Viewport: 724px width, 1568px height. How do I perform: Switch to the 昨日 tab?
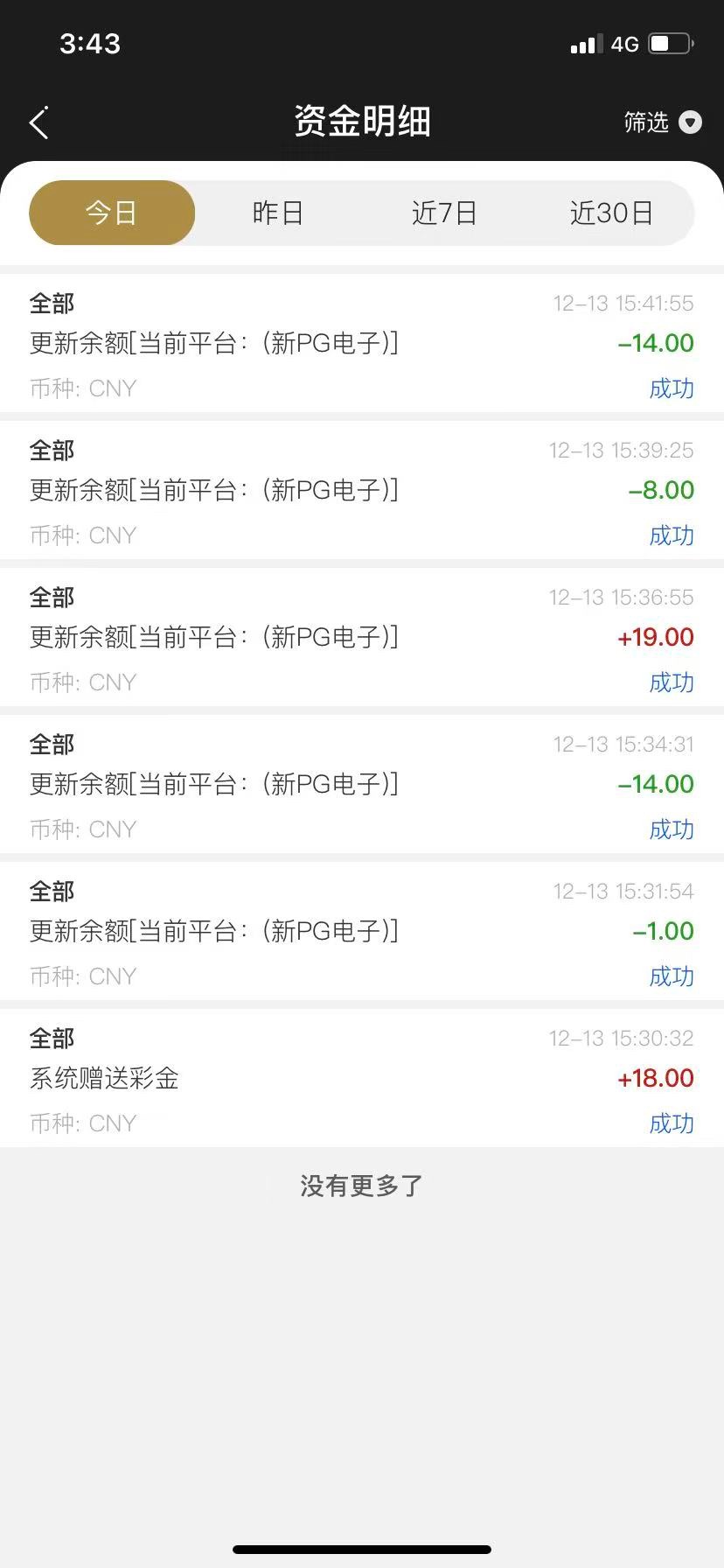(278, 213)
